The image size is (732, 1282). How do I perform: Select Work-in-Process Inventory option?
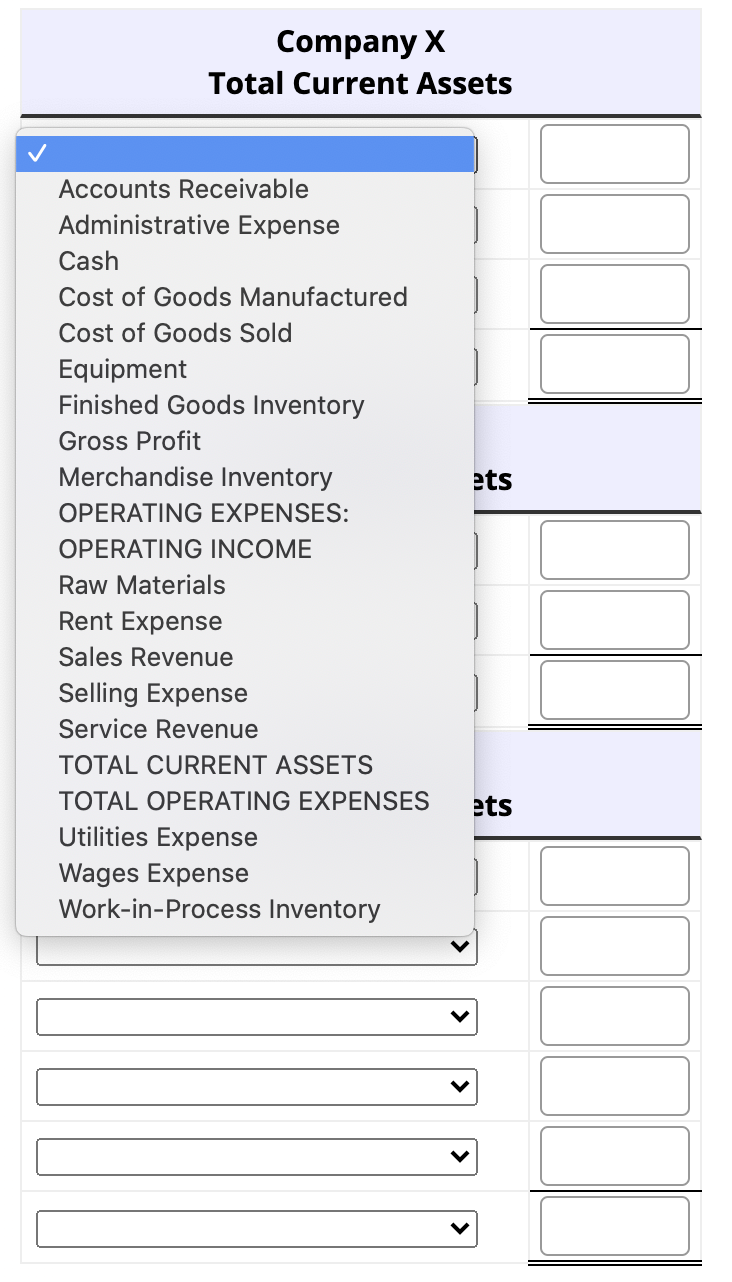tap(220, 909)
